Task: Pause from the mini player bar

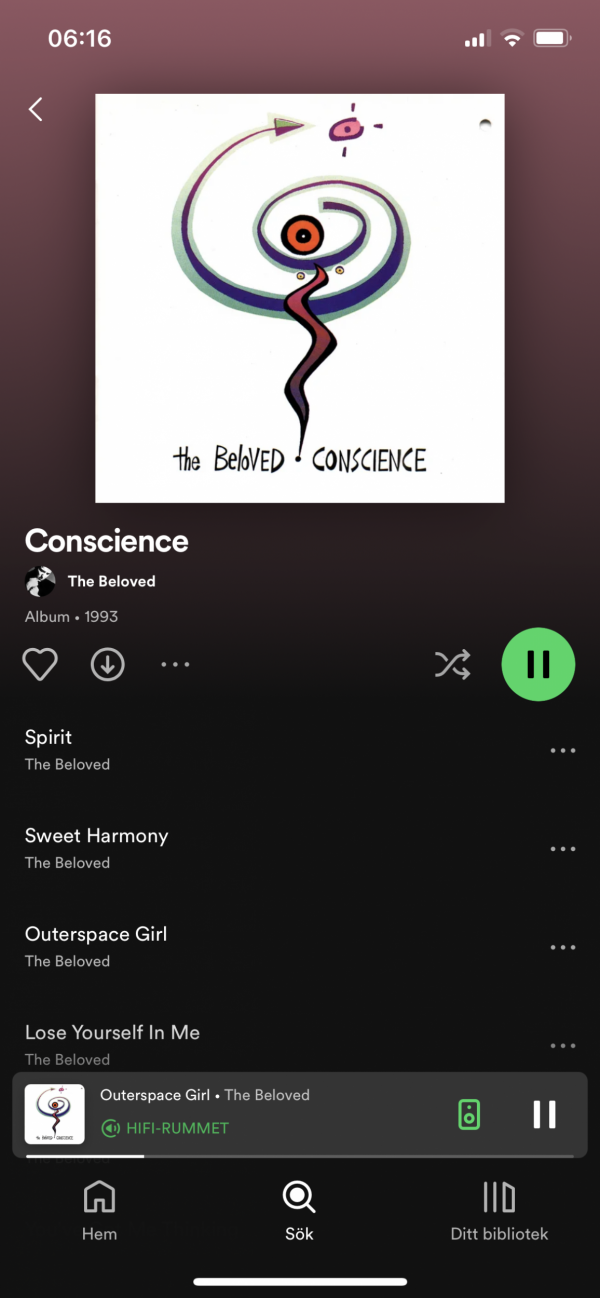Action: [x=544, y=1114]
